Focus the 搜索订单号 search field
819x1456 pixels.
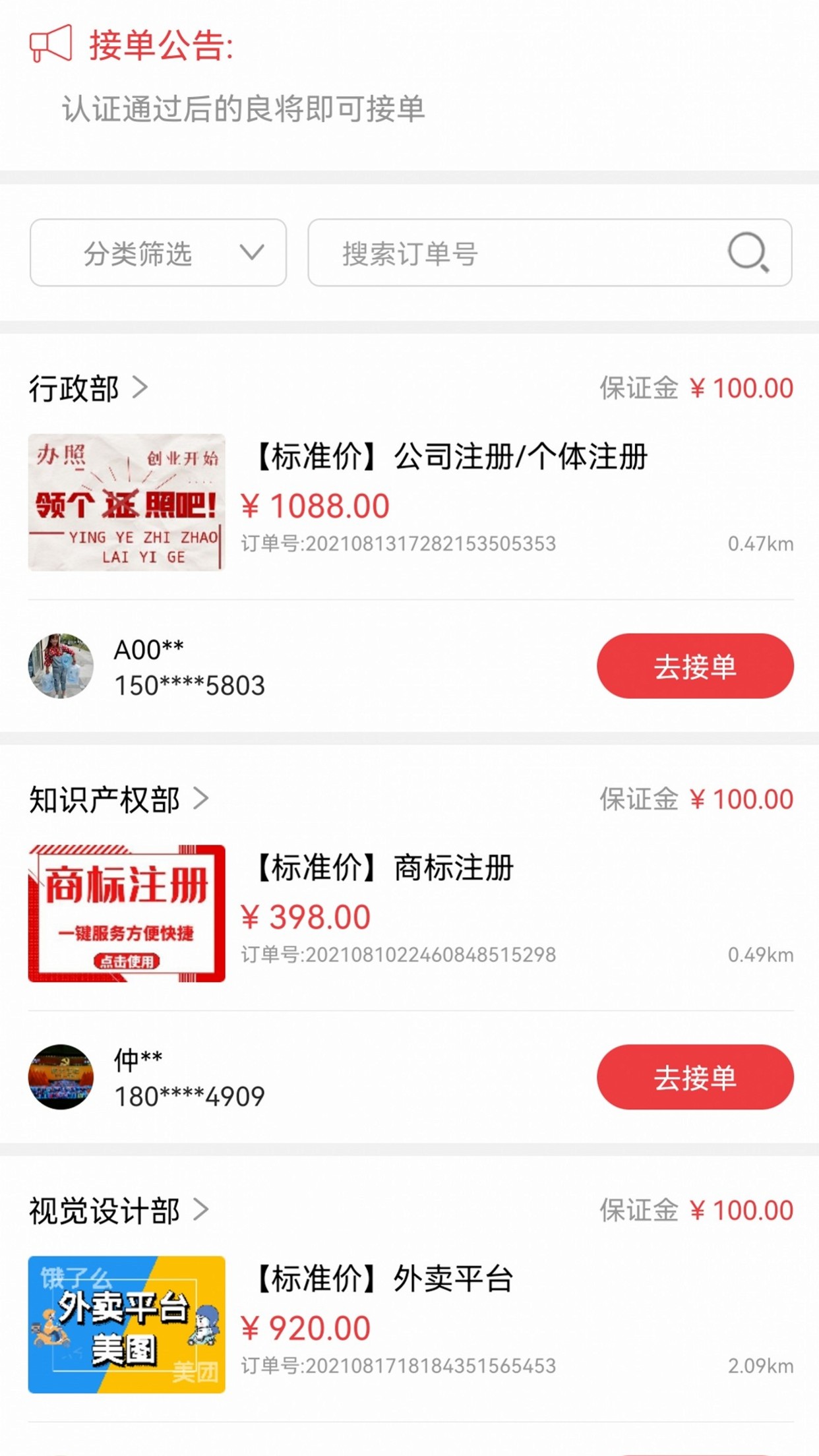click(x=549, y=253)
